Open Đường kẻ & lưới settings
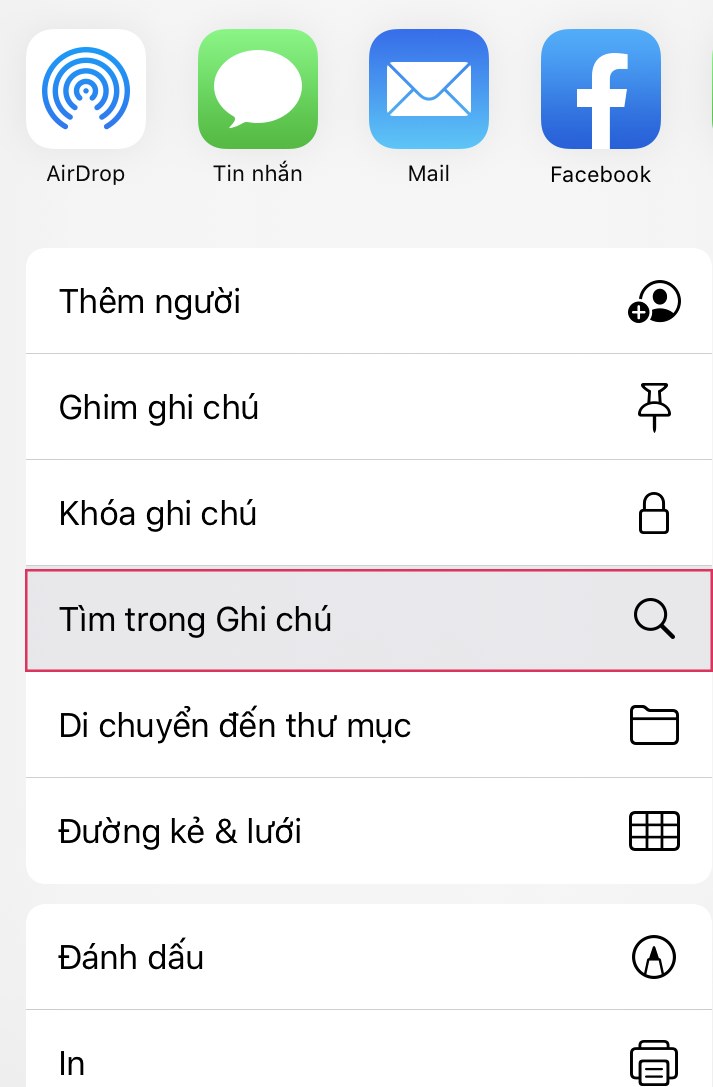713x1087 pixels. pos(368,831)
